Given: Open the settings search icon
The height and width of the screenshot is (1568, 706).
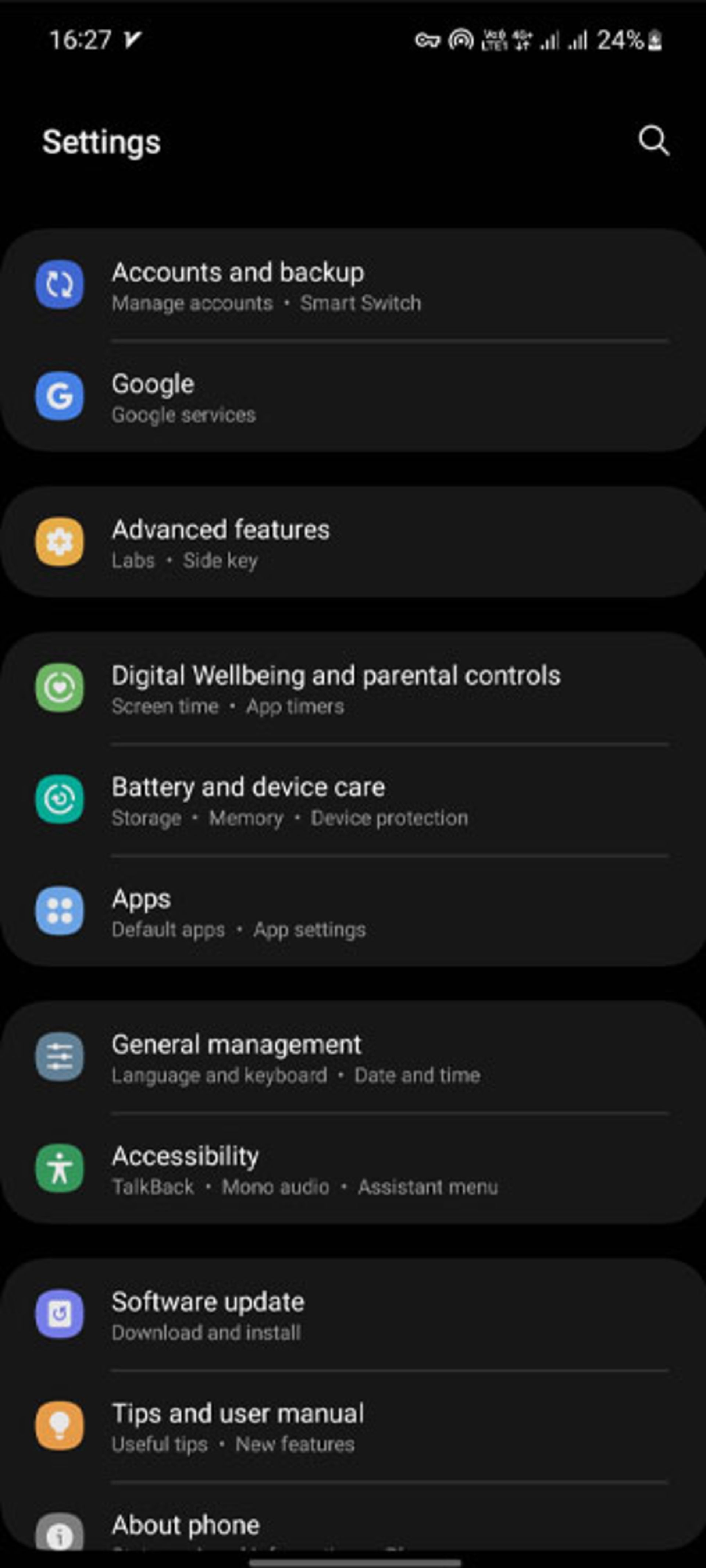Looking at the screenshot, I should tap(653, 141).
